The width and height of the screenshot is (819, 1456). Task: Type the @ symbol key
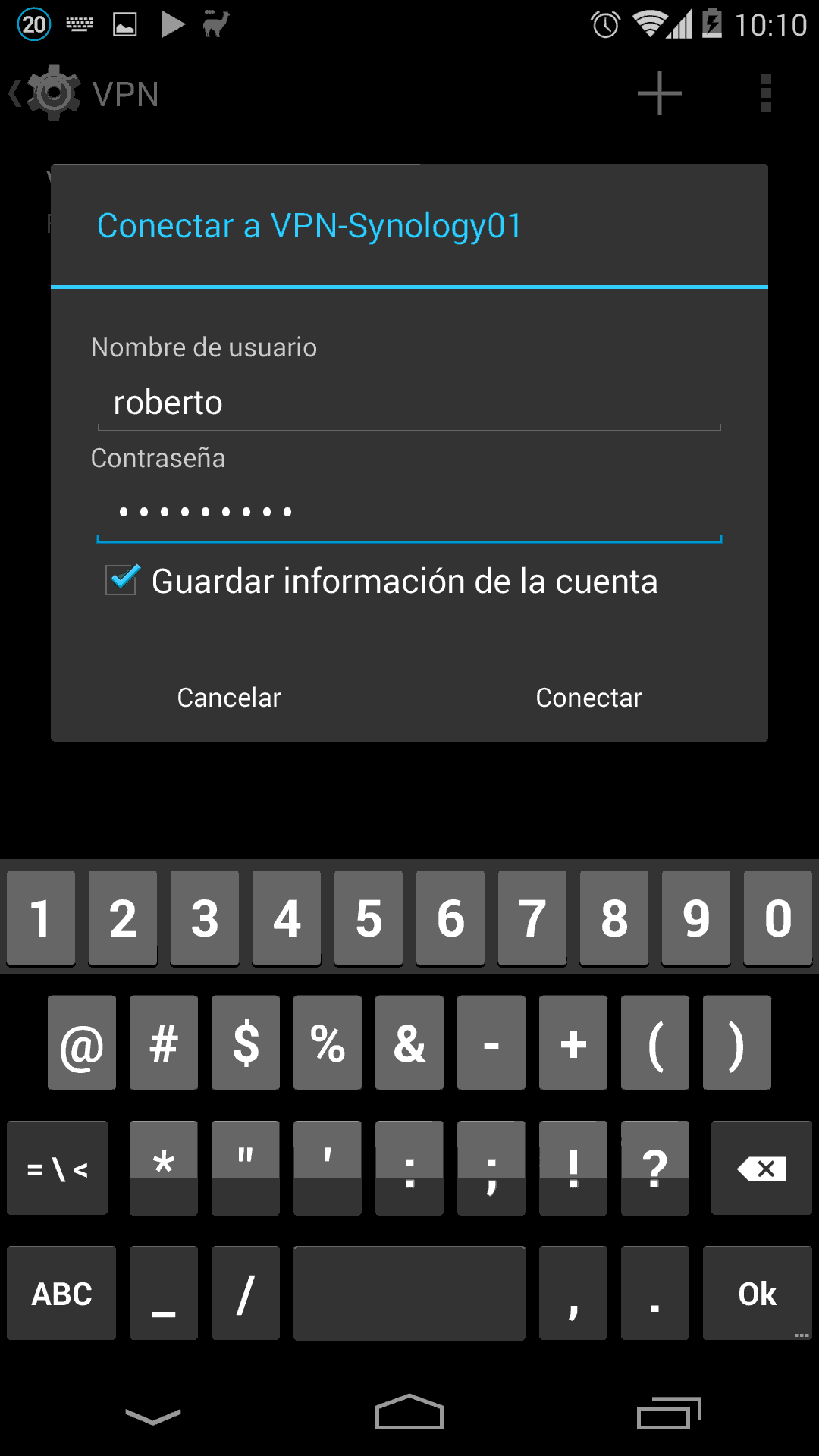point(82,1044)
